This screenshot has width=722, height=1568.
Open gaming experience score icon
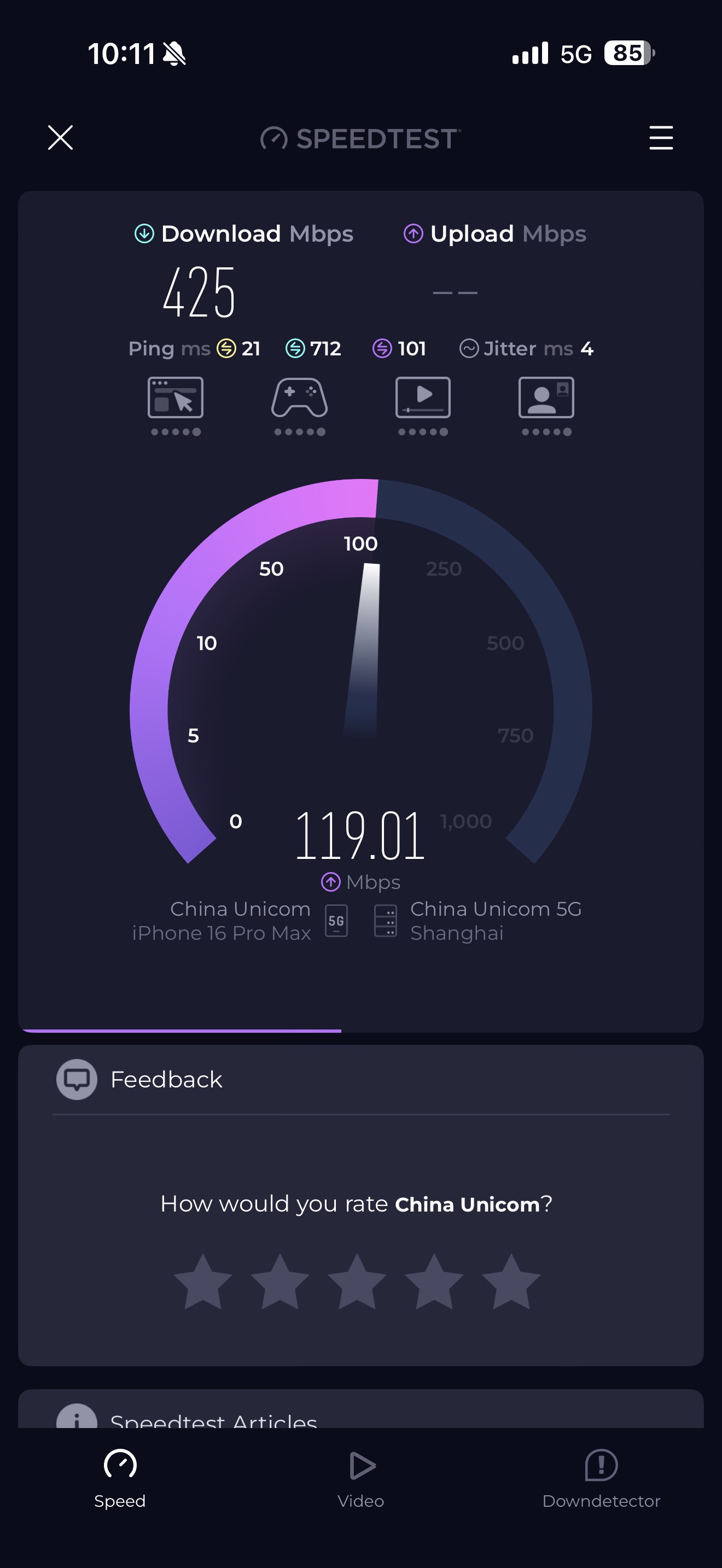point(299,399)
